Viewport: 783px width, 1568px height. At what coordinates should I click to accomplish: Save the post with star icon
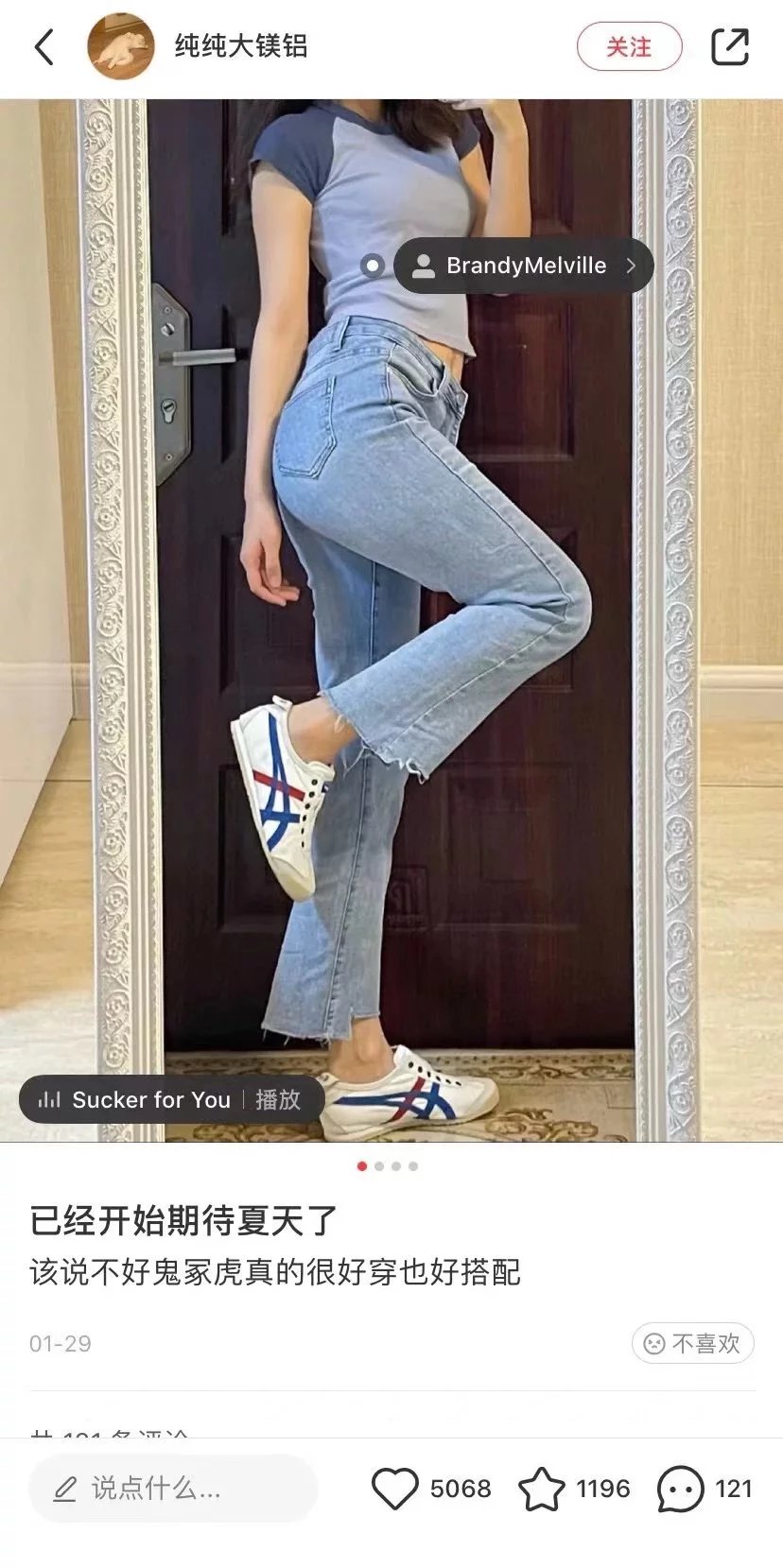541,1489
